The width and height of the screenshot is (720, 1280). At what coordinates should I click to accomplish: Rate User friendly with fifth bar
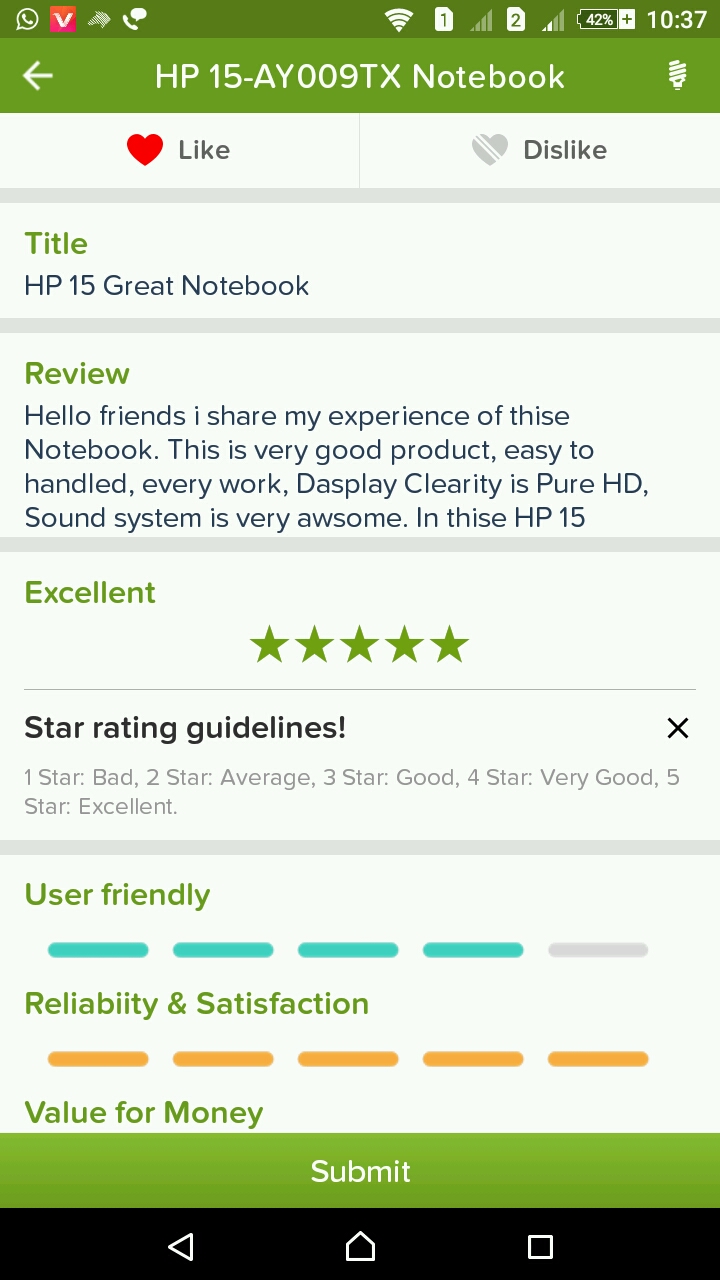tap(598, 950)
